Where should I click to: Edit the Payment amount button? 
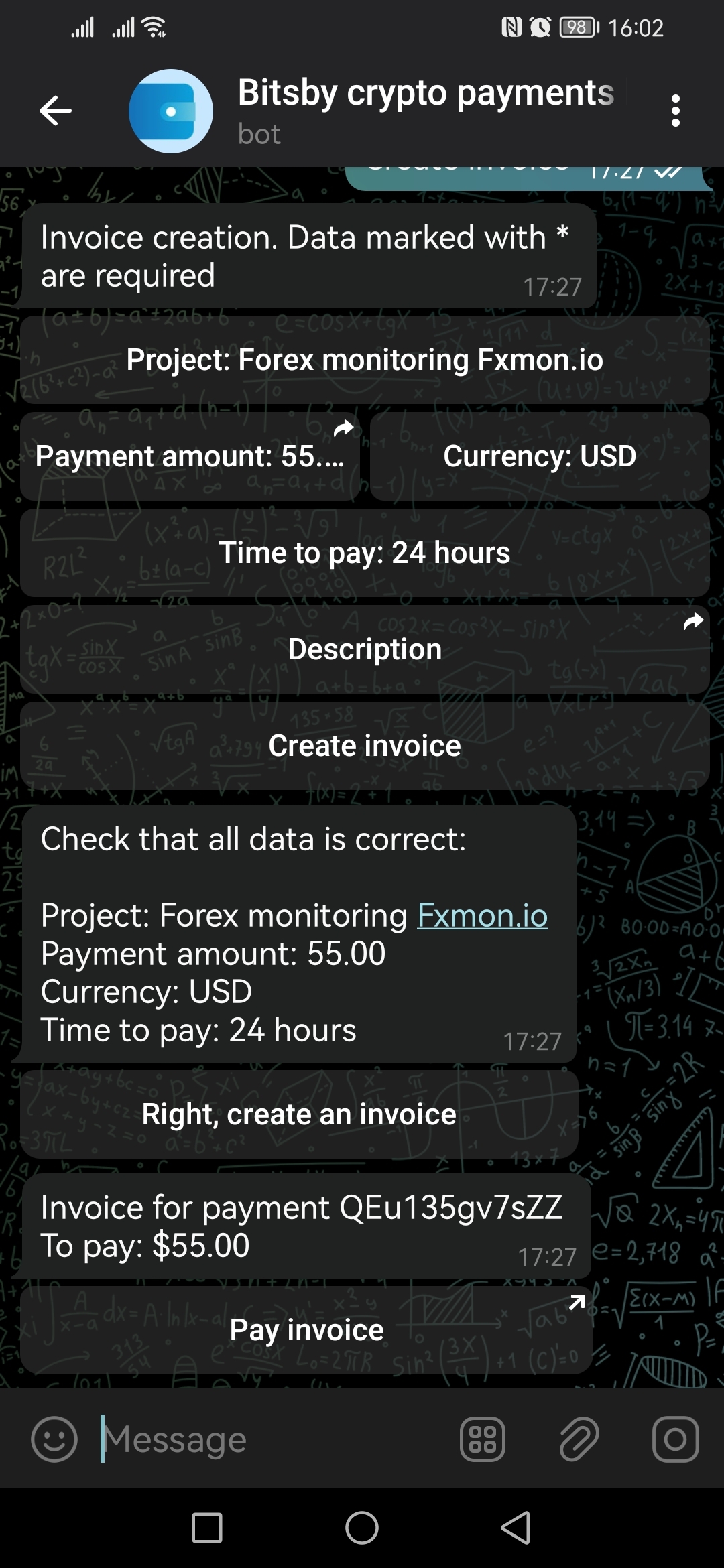pyautogui.click(x=190, y=456)
